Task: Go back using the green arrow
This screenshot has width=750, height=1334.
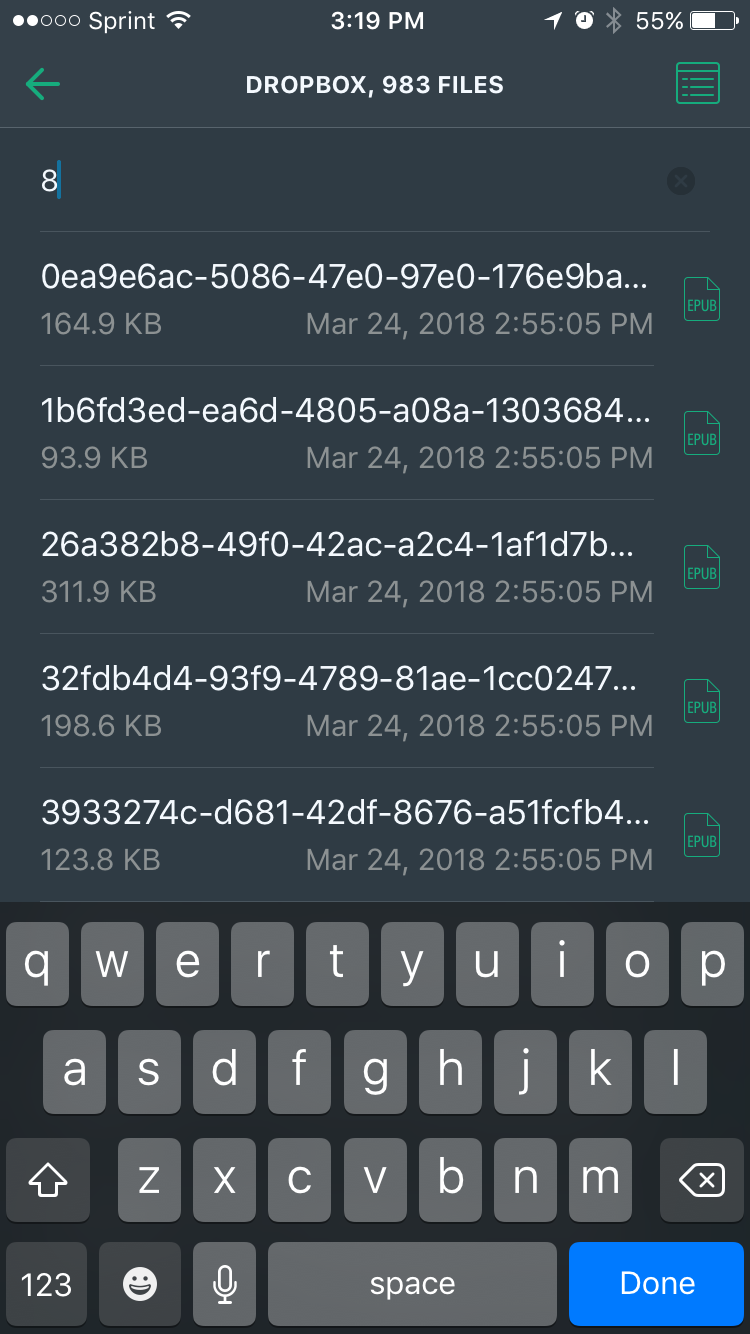Action: click(x=43, y=84)
